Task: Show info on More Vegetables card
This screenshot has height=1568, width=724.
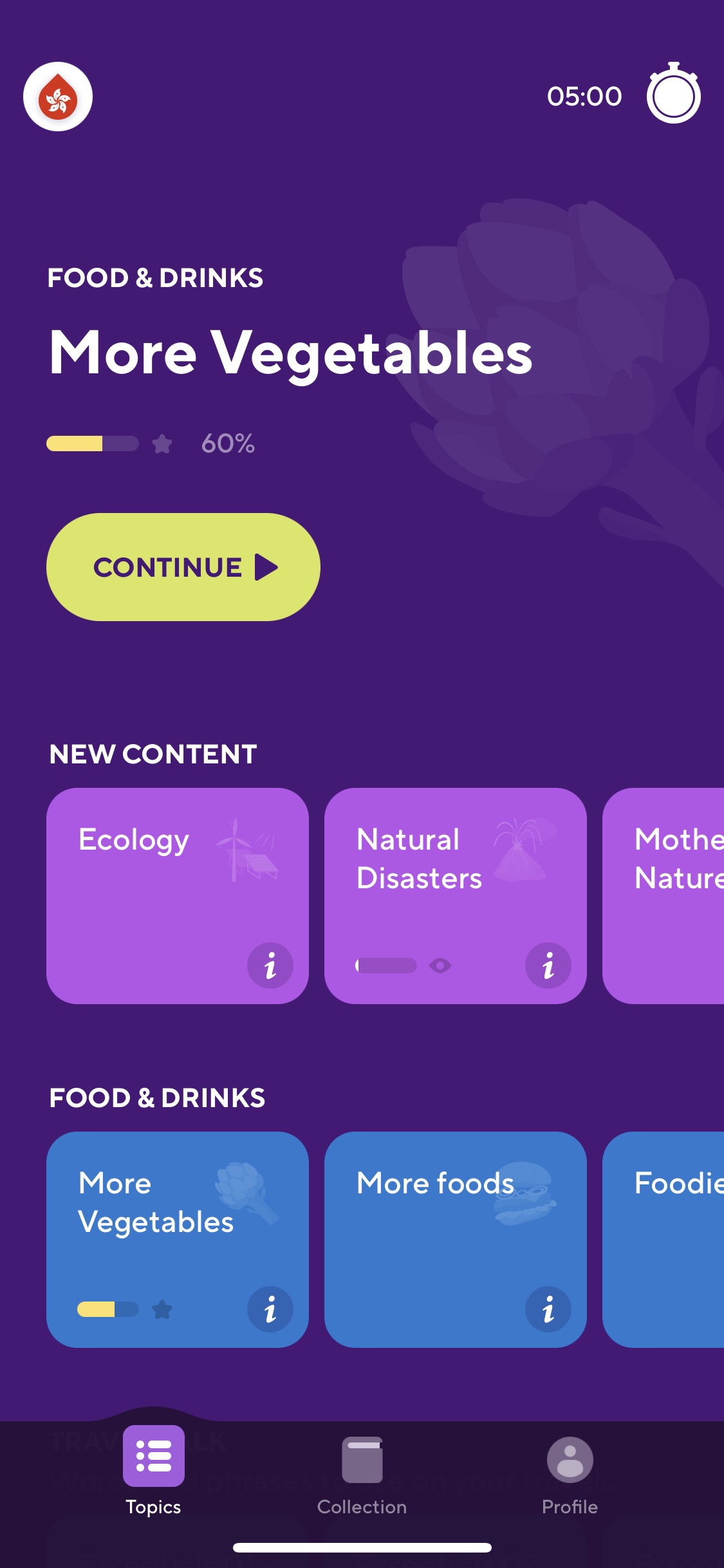Action: [x=270, y=1309]
